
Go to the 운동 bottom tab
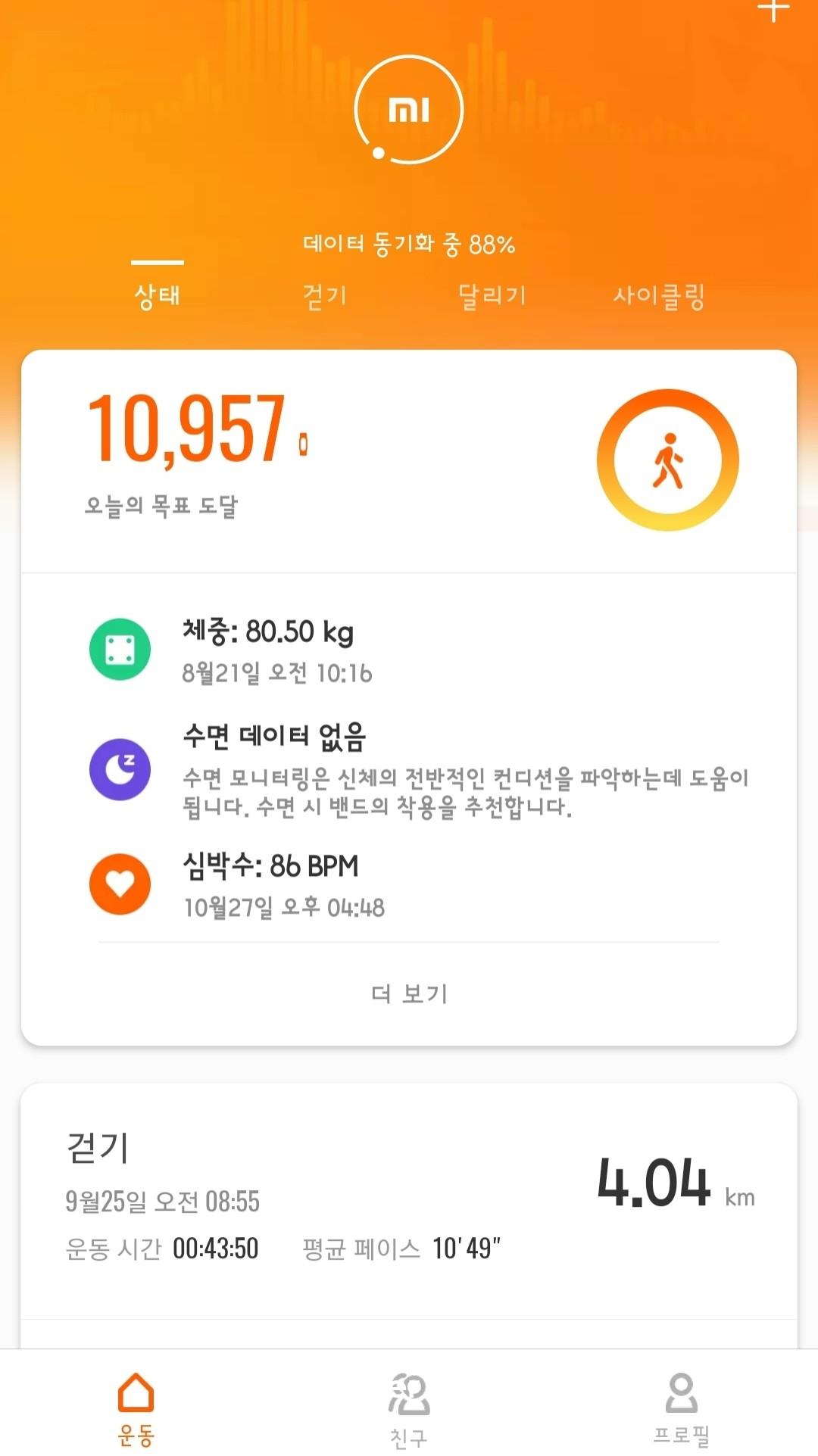coord(136,1408)
